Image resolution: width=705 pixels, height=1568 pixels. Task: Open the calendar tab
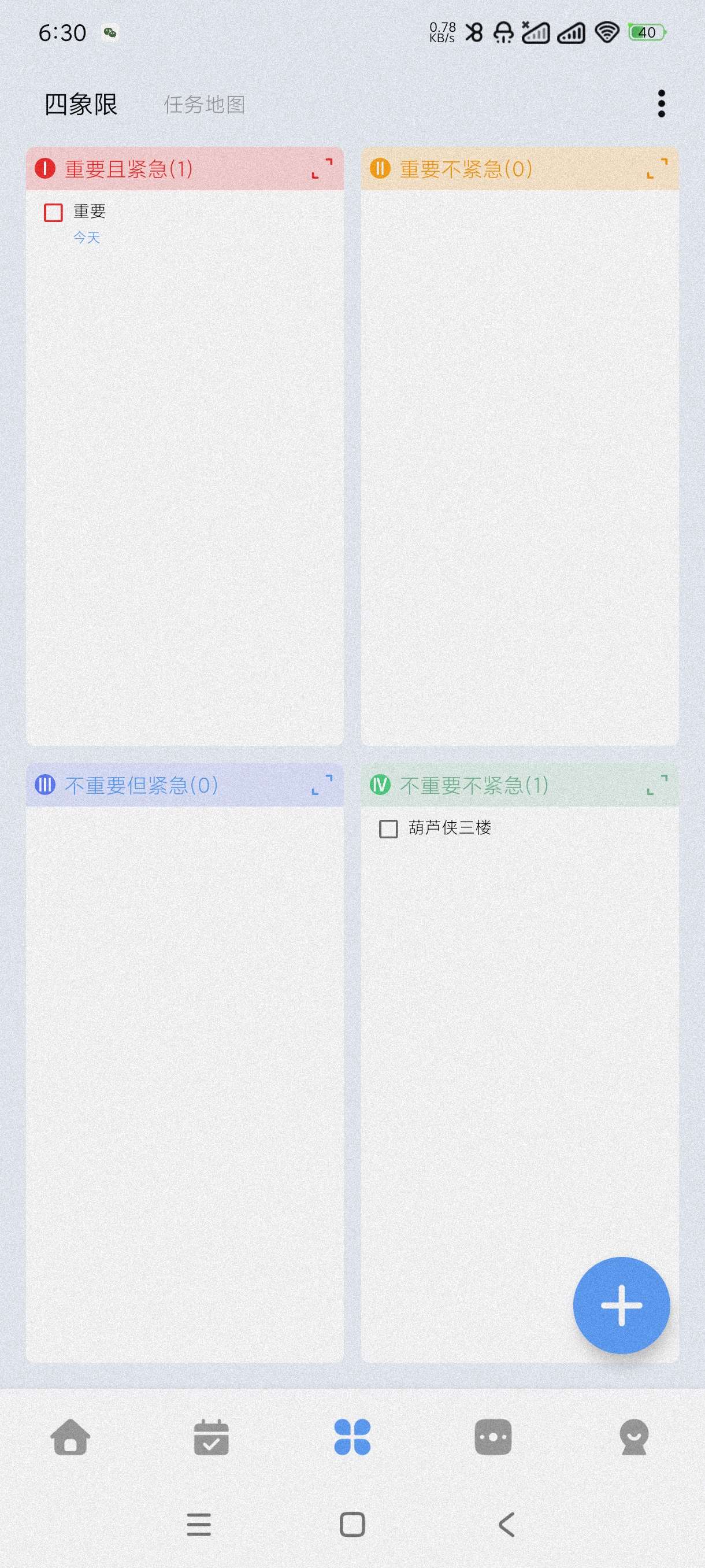point(211,1437)
